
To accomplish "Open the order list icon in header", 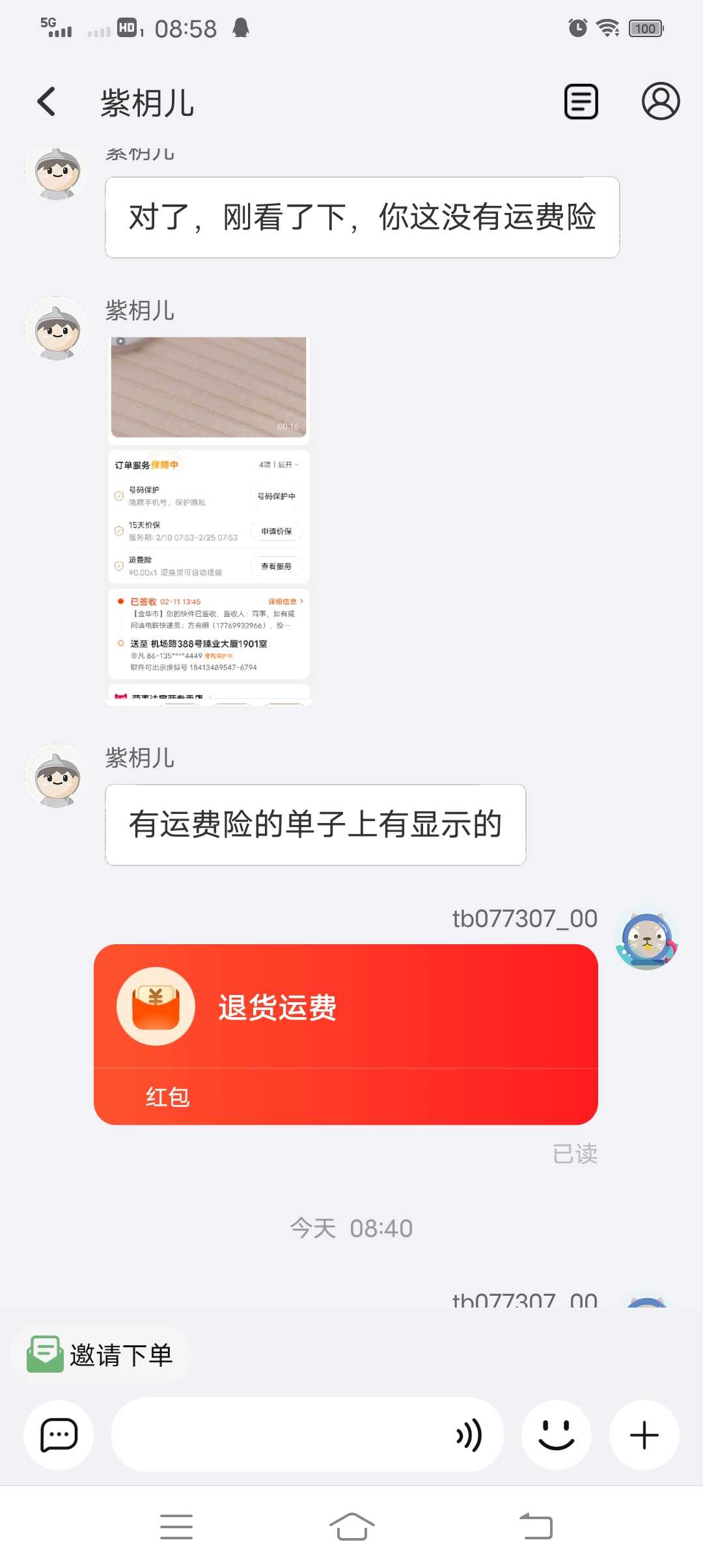I will click(x=581, y=102).
